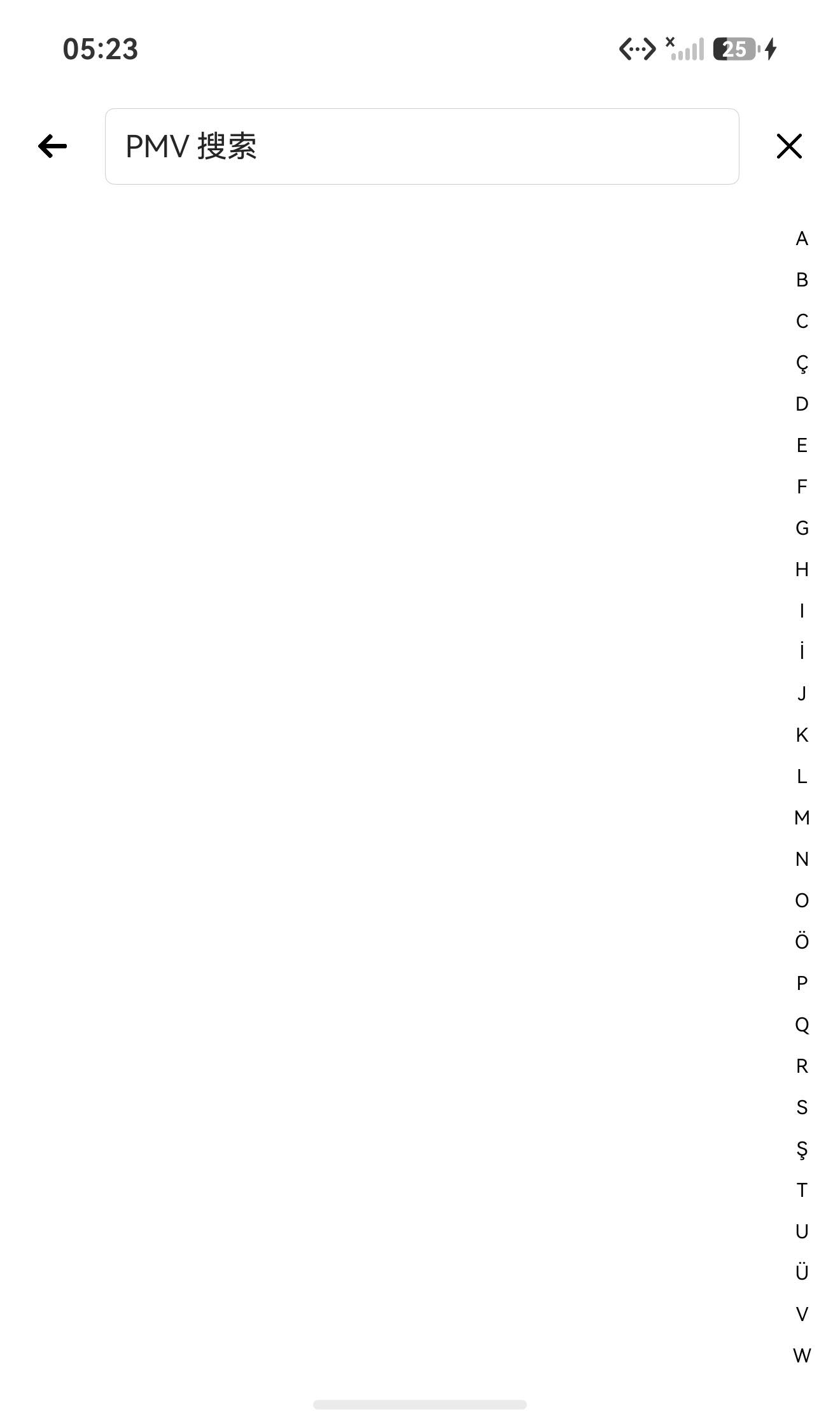840x1421 pixels.
Task: Tap the PMV 搜索 search field
Action: click(422, 146)
